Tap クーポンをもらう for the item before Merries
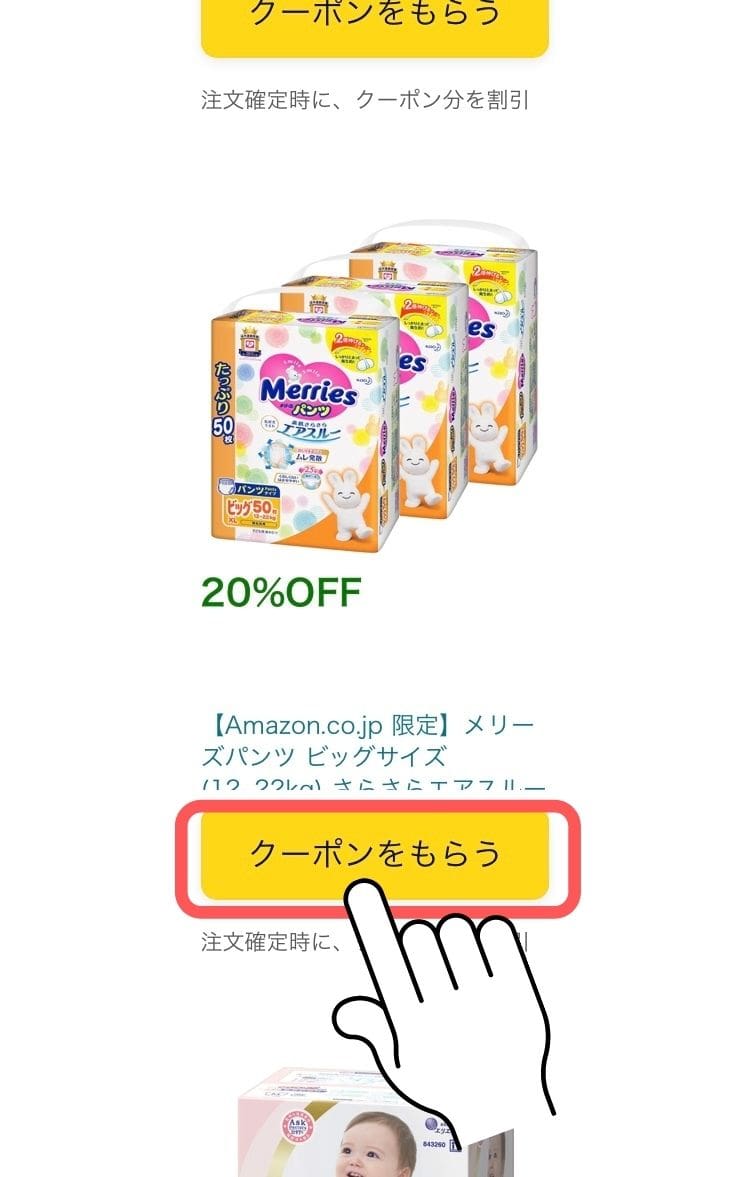This screenshot has height=1177, width=750. point(374,22)
